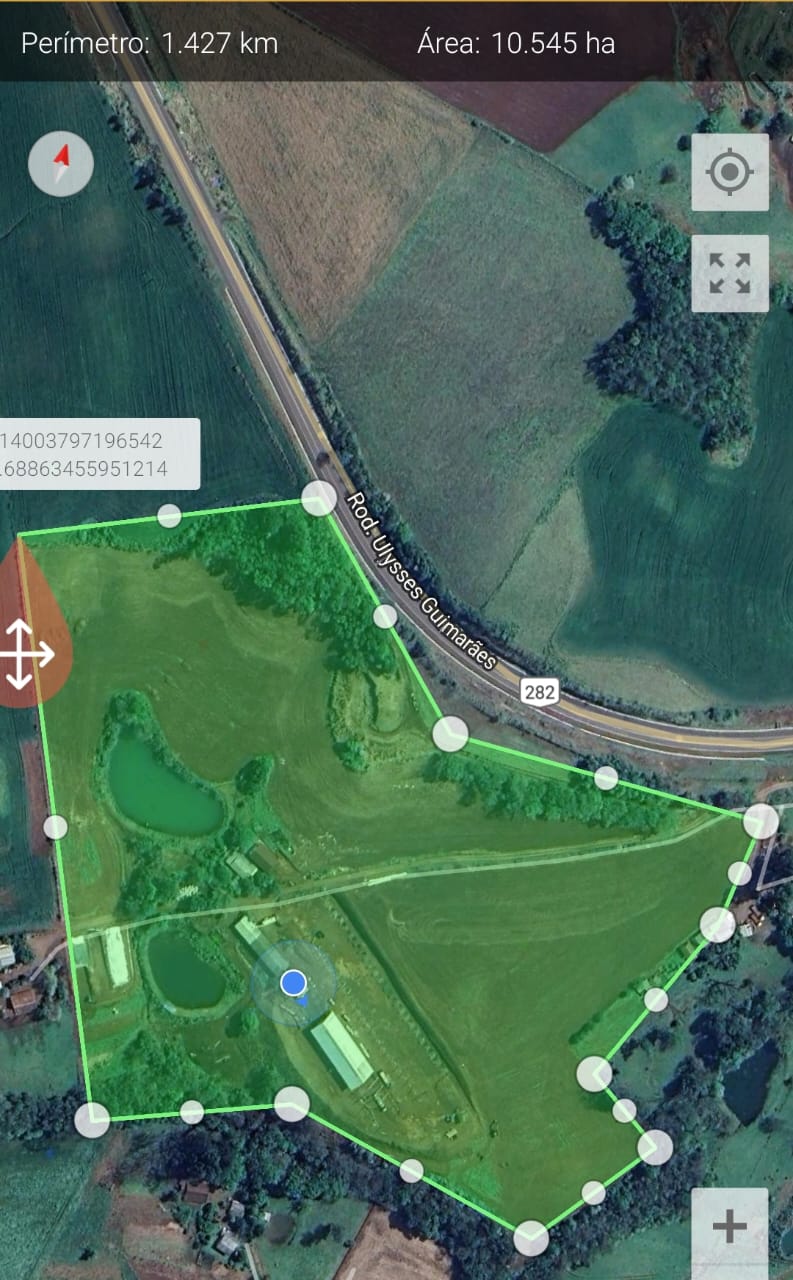Select polygon vertex below the 282 road shield
The image size is (793, 1280).
click(x=450, y=734)
